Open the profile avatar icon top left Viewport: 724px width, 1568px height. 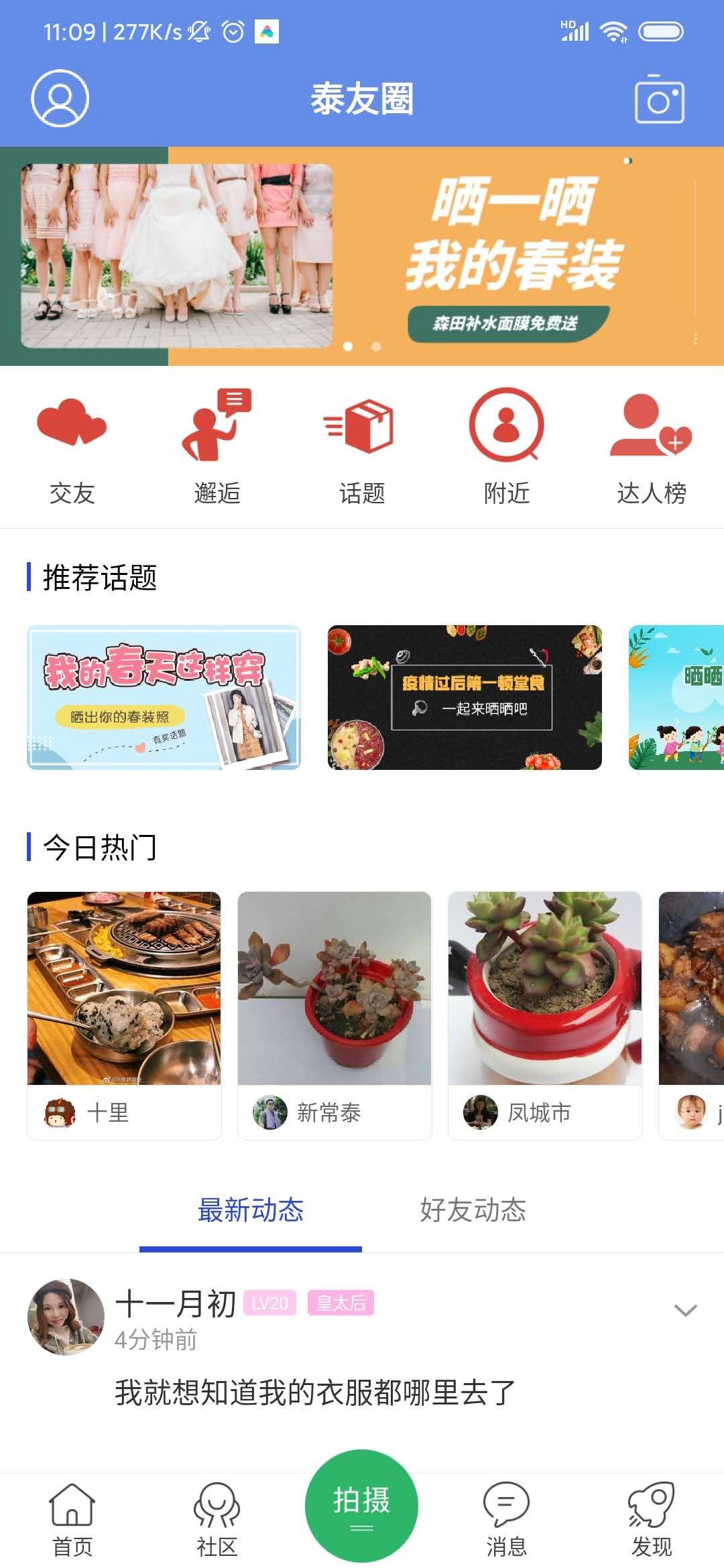coord(60,99)
